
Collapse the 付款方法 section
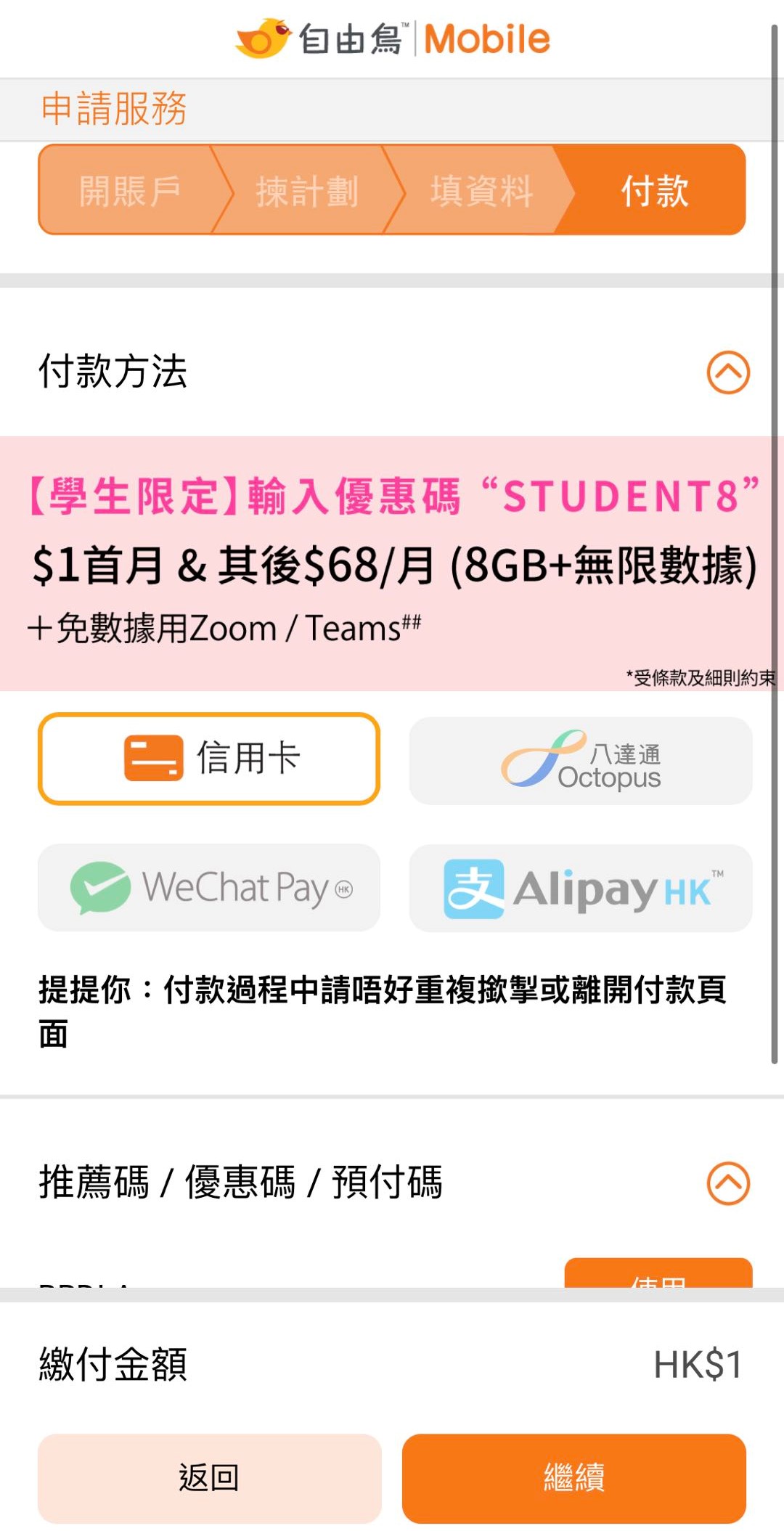tap(728, 372)
